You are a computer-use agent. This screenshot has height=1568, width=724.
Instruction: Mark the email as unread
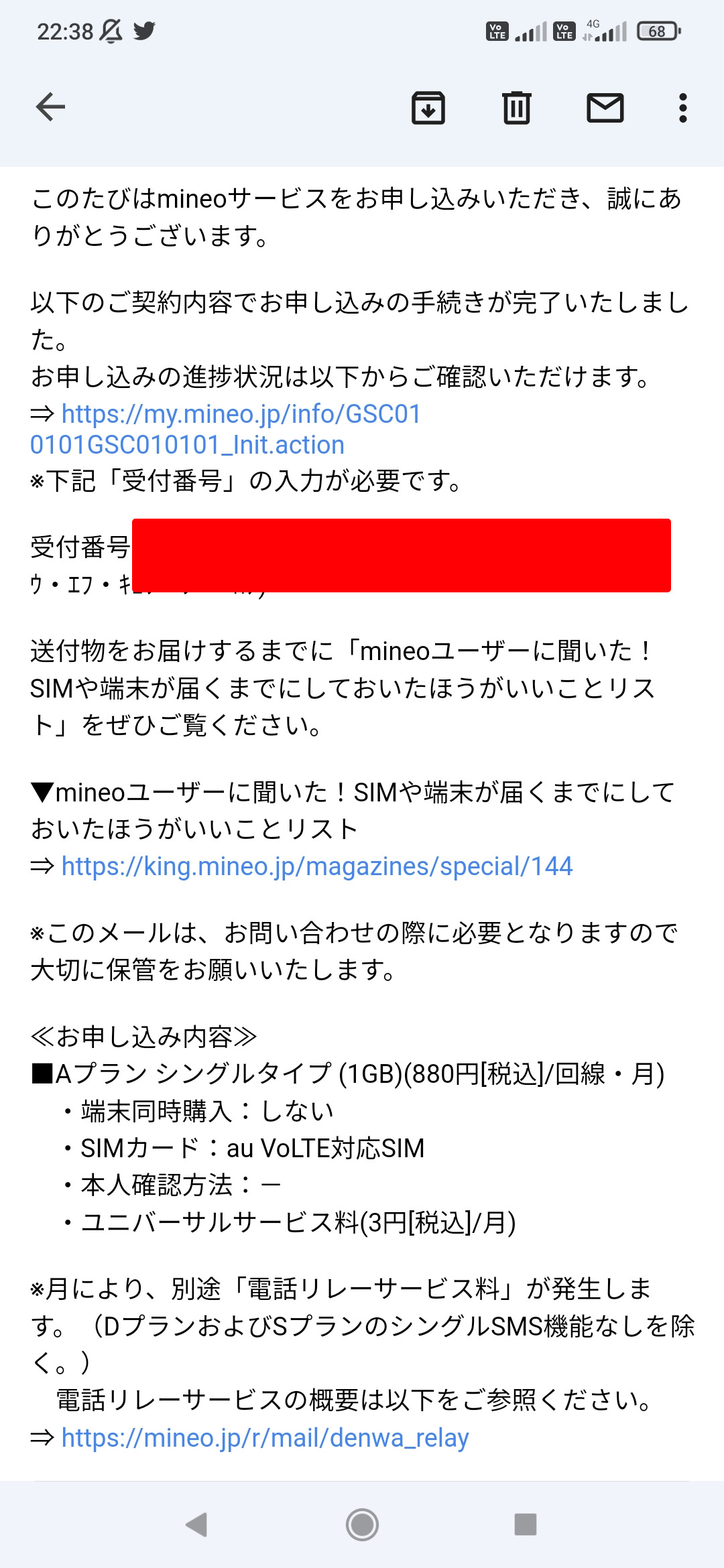click(x=605, y=108)
